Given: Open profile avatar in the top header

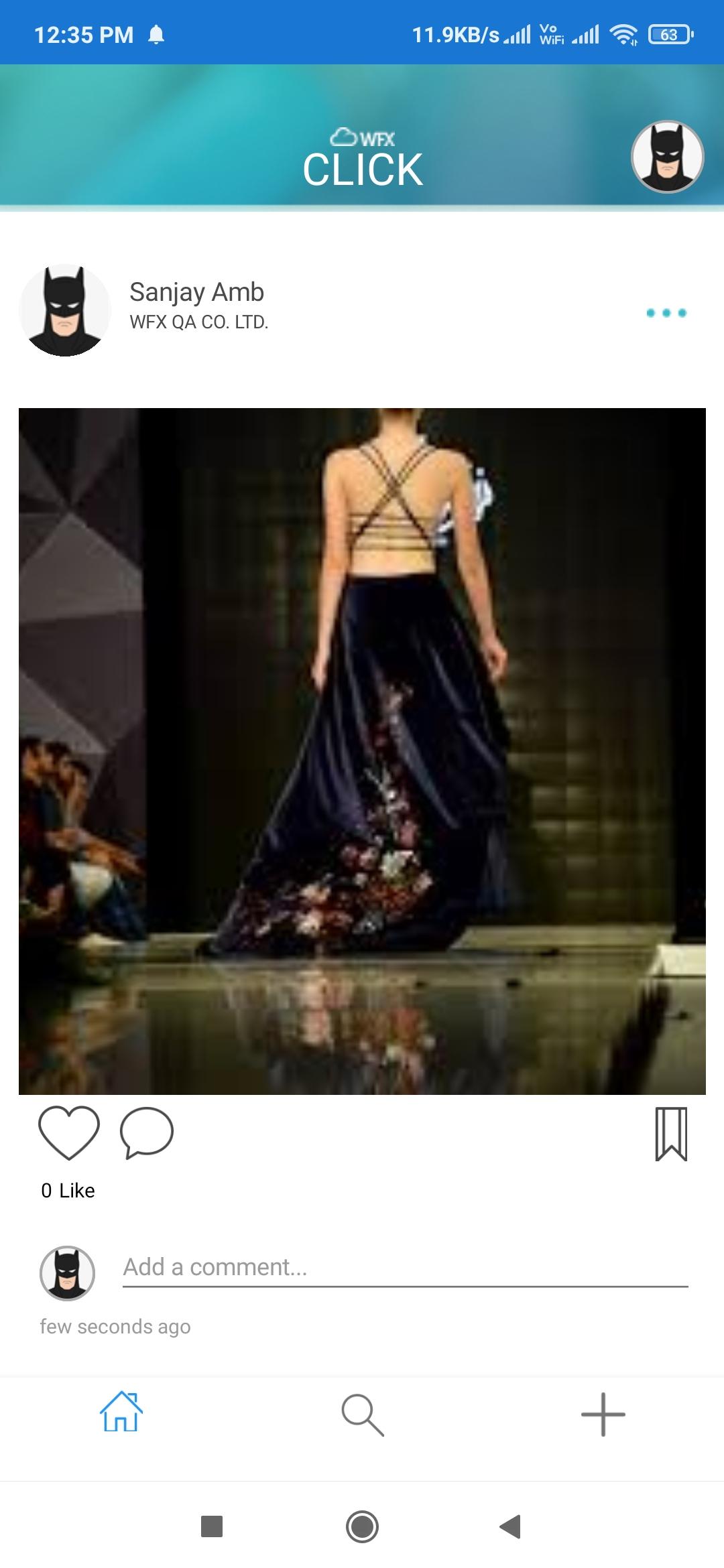Looking at the screenshot, I should click(667, 157).
